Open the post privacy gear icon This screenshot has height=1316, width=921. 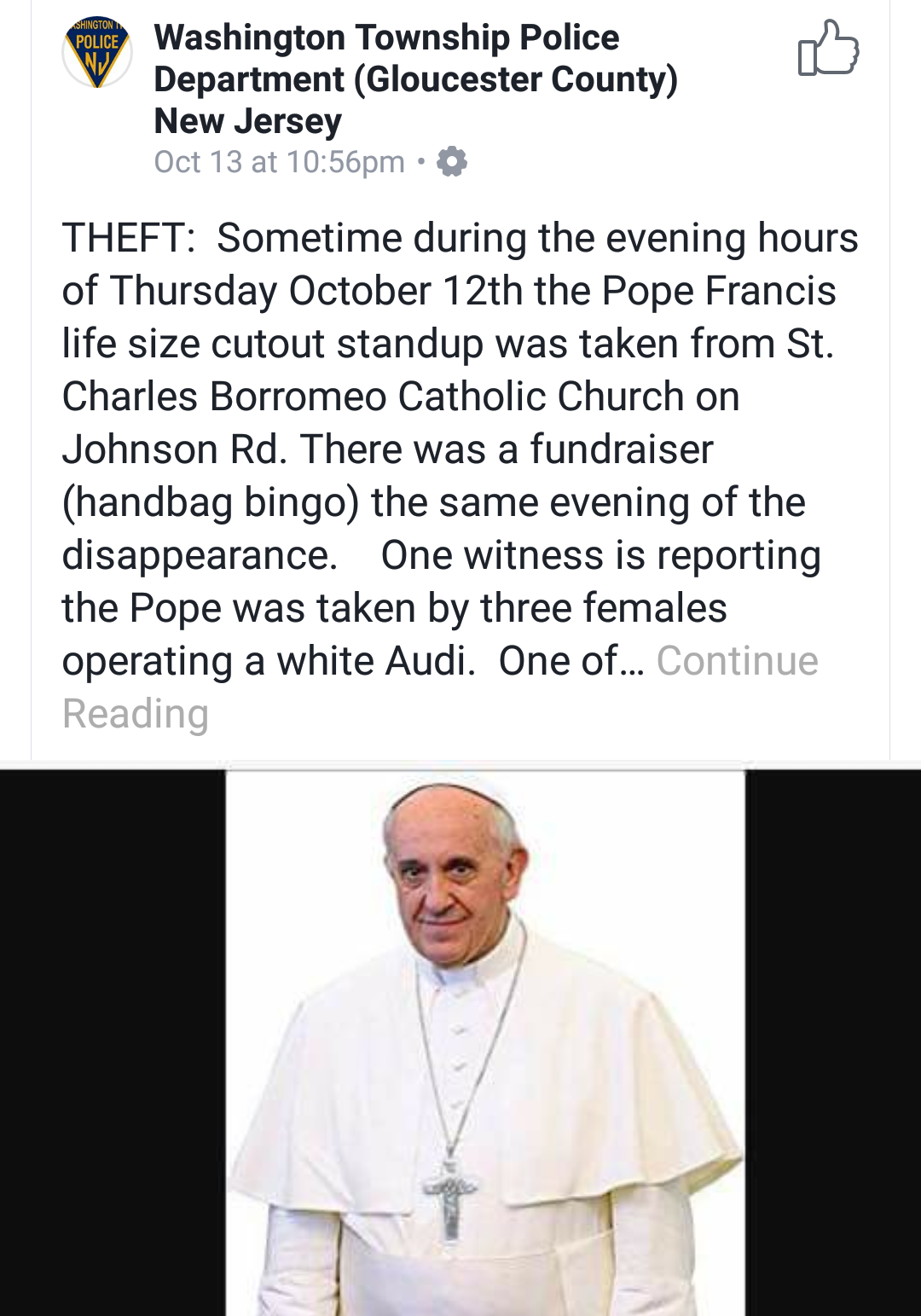click(452, 161)
